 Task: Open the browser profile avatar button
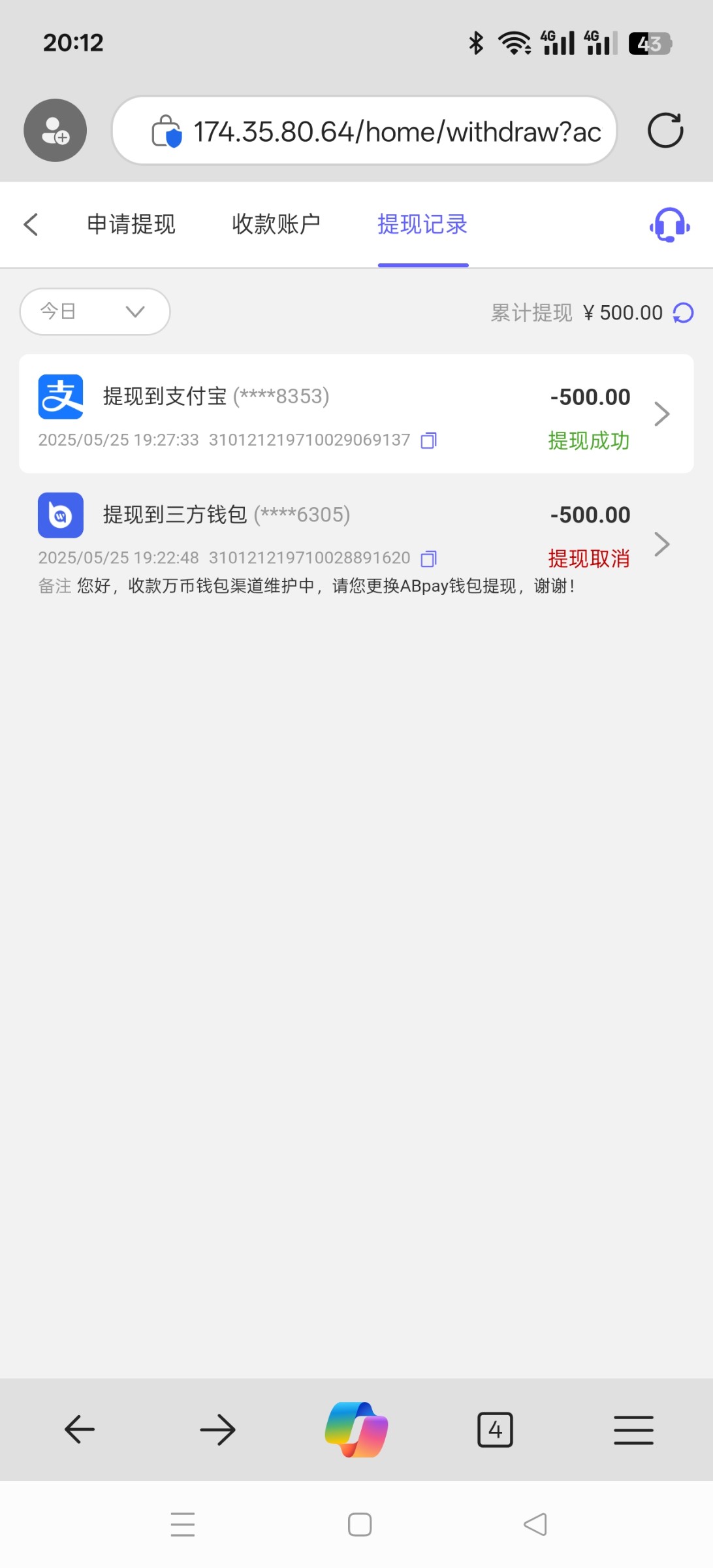55,131
